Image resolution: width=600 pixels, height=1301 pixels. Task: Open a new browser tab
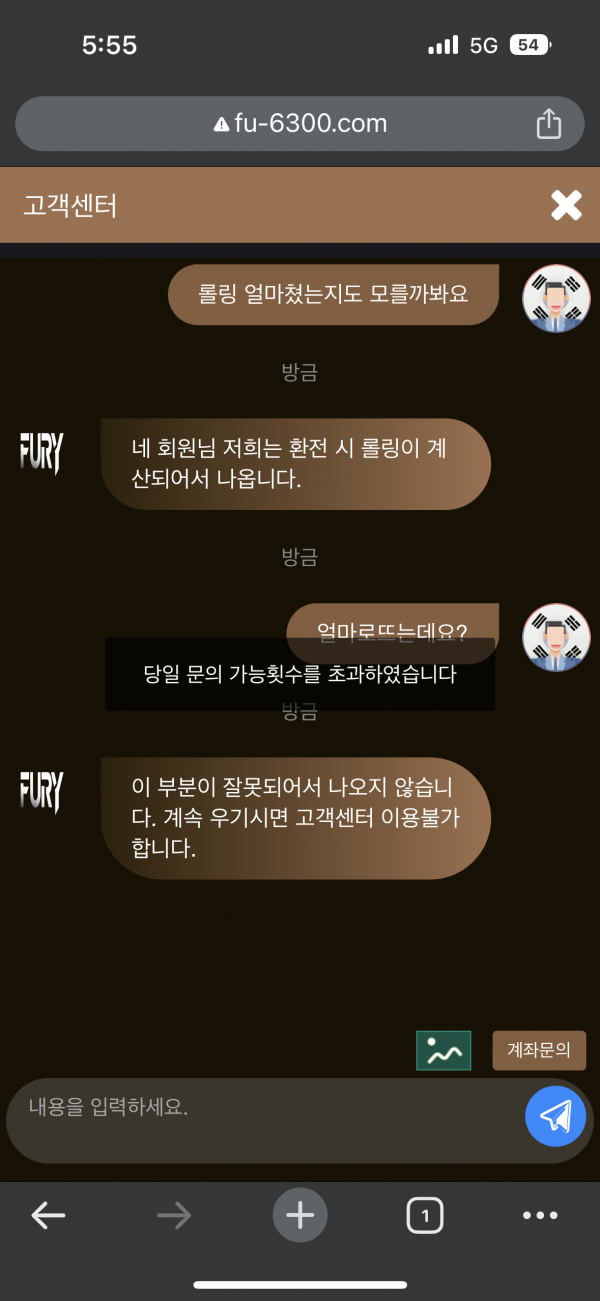pyautogui.click(x=300, y=1215)
